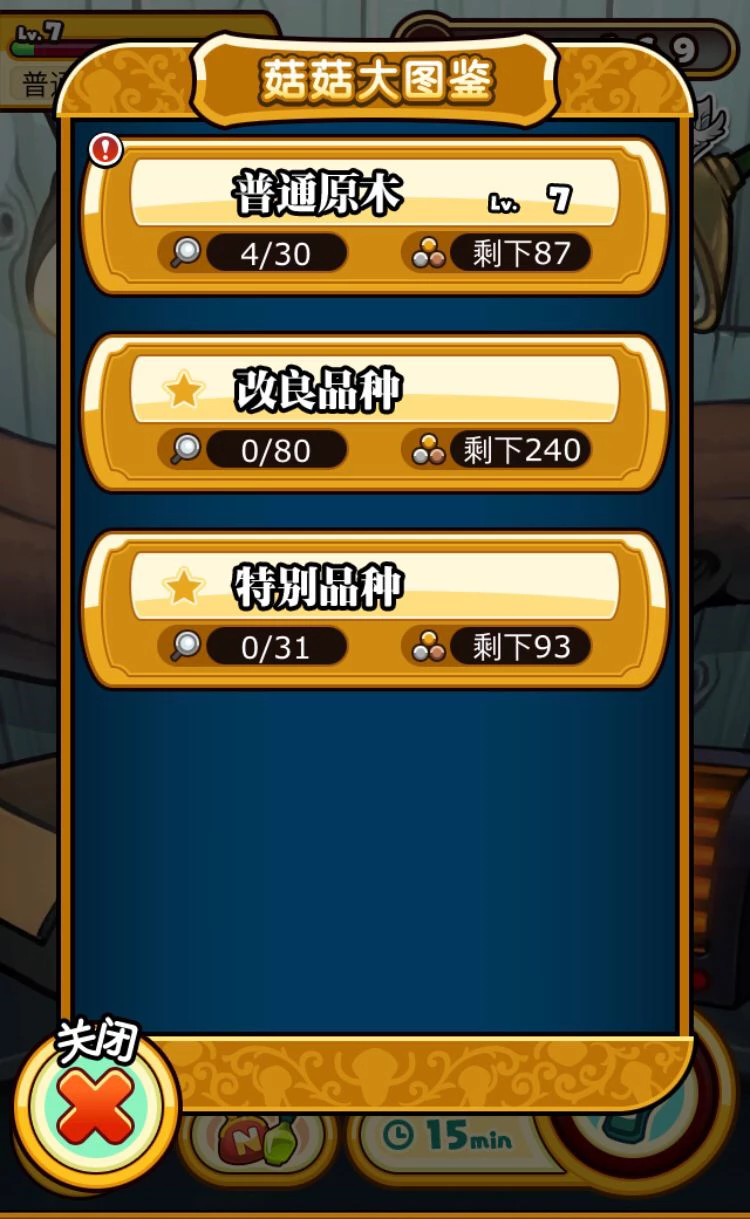Close the 菇菇大图鉴 dialog with 关闭

click(x=95, y=1107)
